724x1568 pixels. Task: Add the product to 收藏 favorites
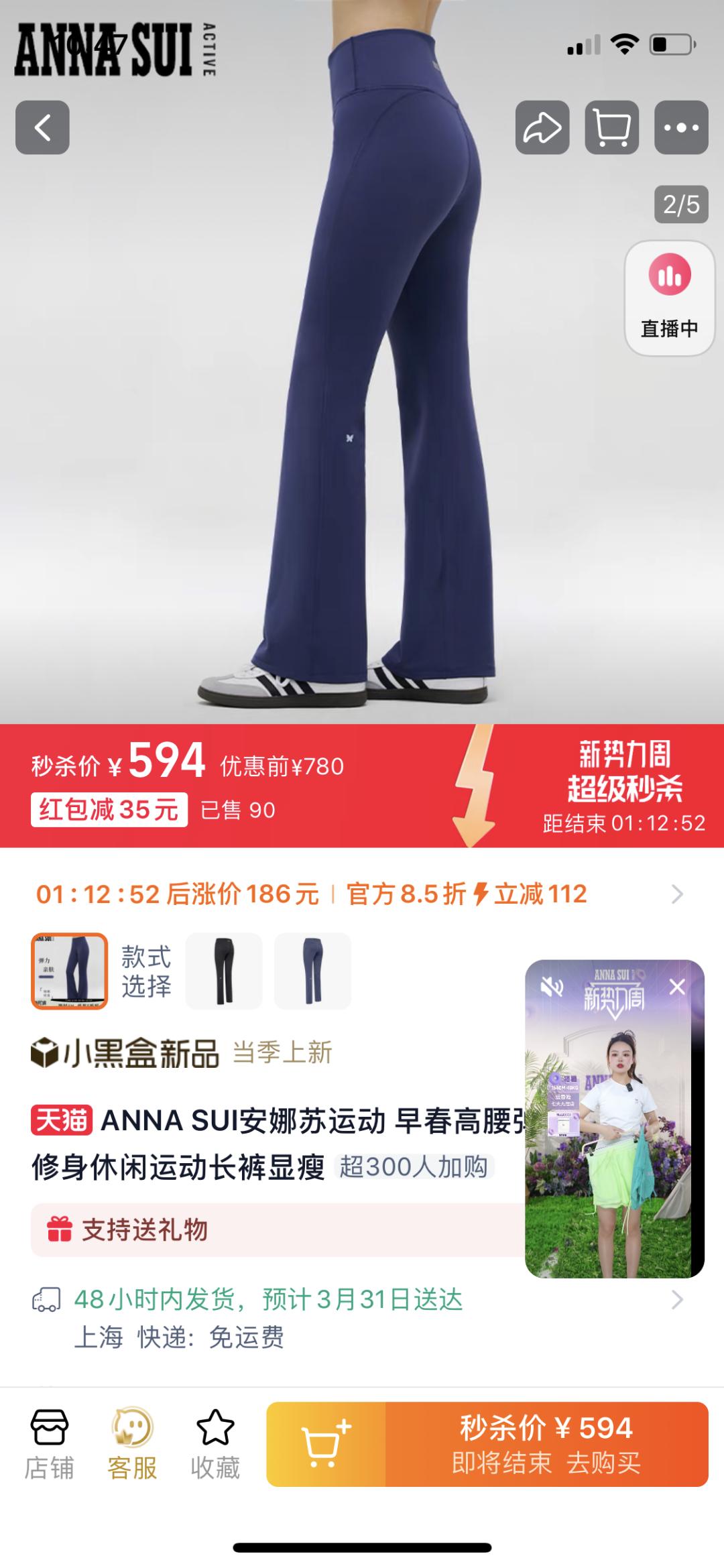tap(215, 1444)
